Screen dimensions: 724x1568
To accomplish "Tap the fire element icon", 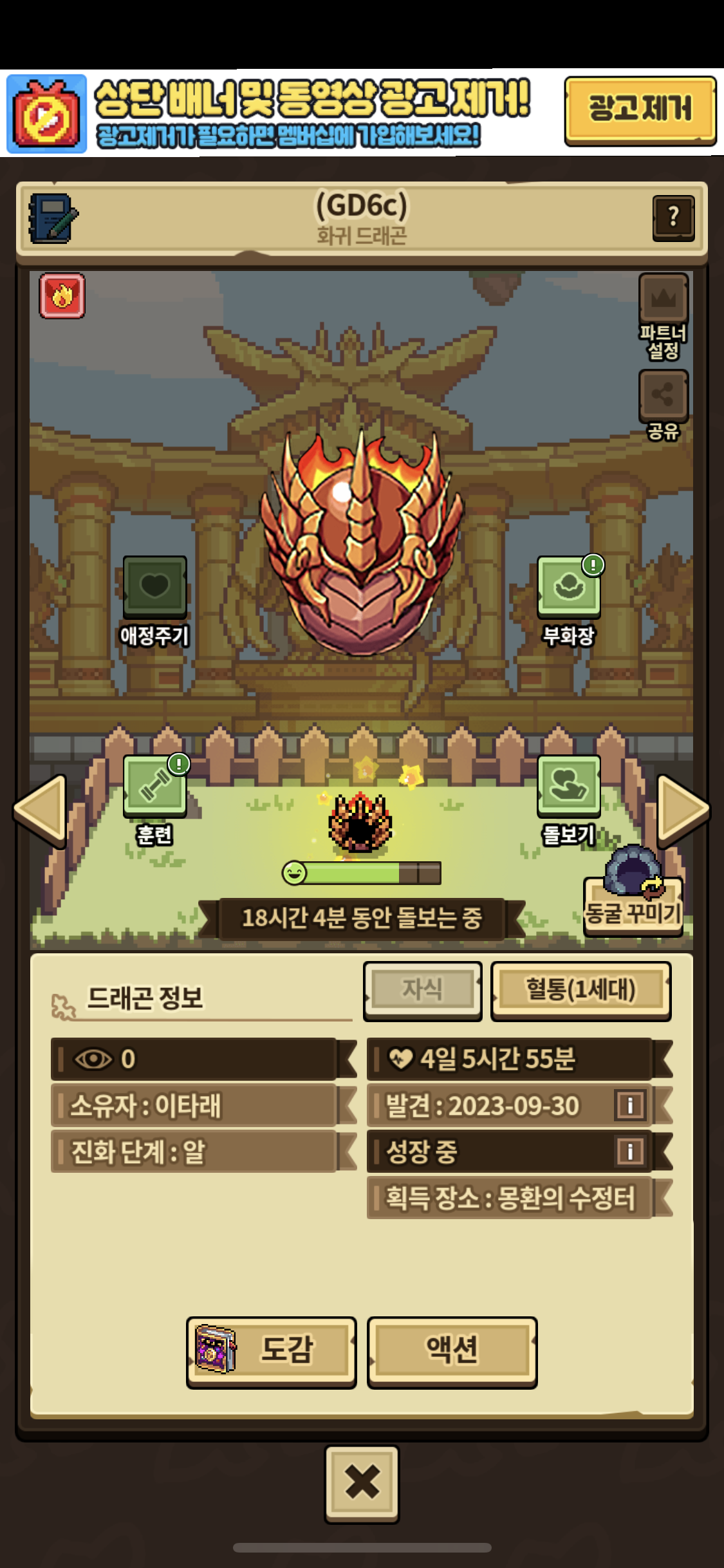I will (62, 295).
